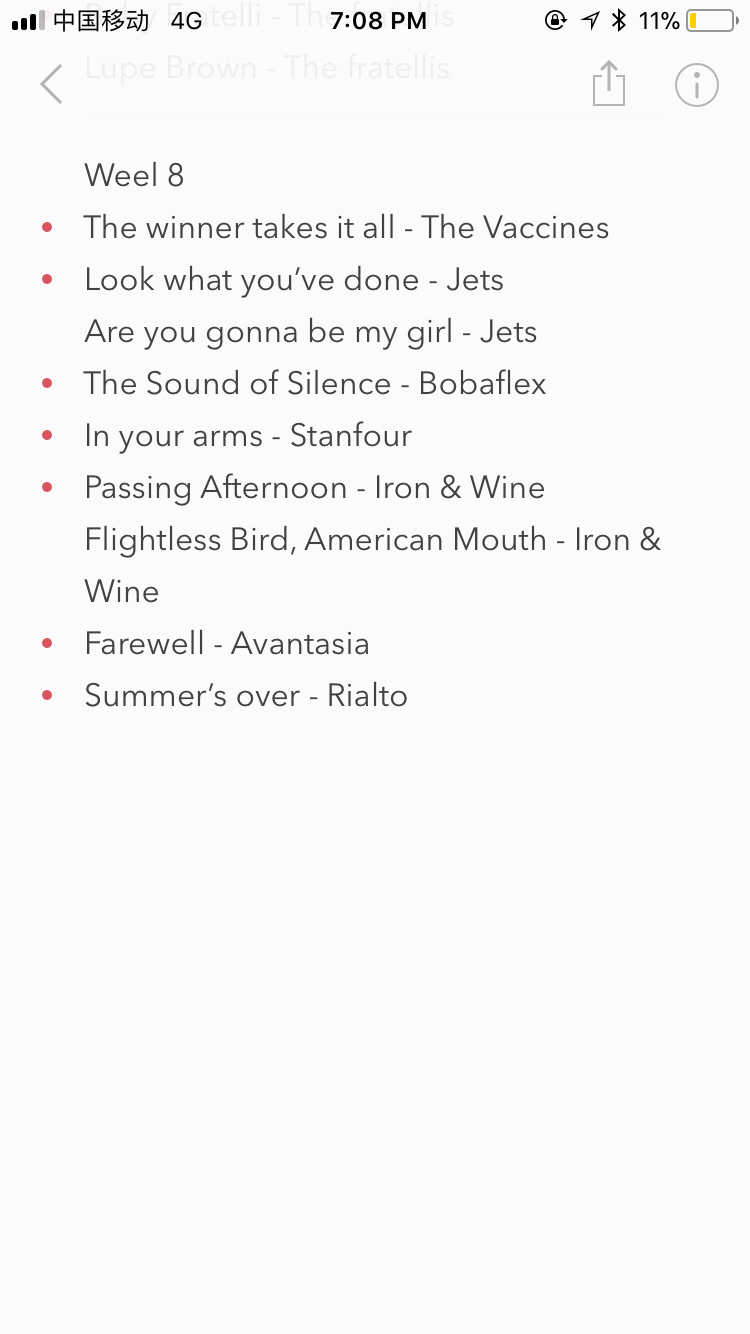Go back using the top-left arrow
750x1334 pixels.
coord(51,84)
